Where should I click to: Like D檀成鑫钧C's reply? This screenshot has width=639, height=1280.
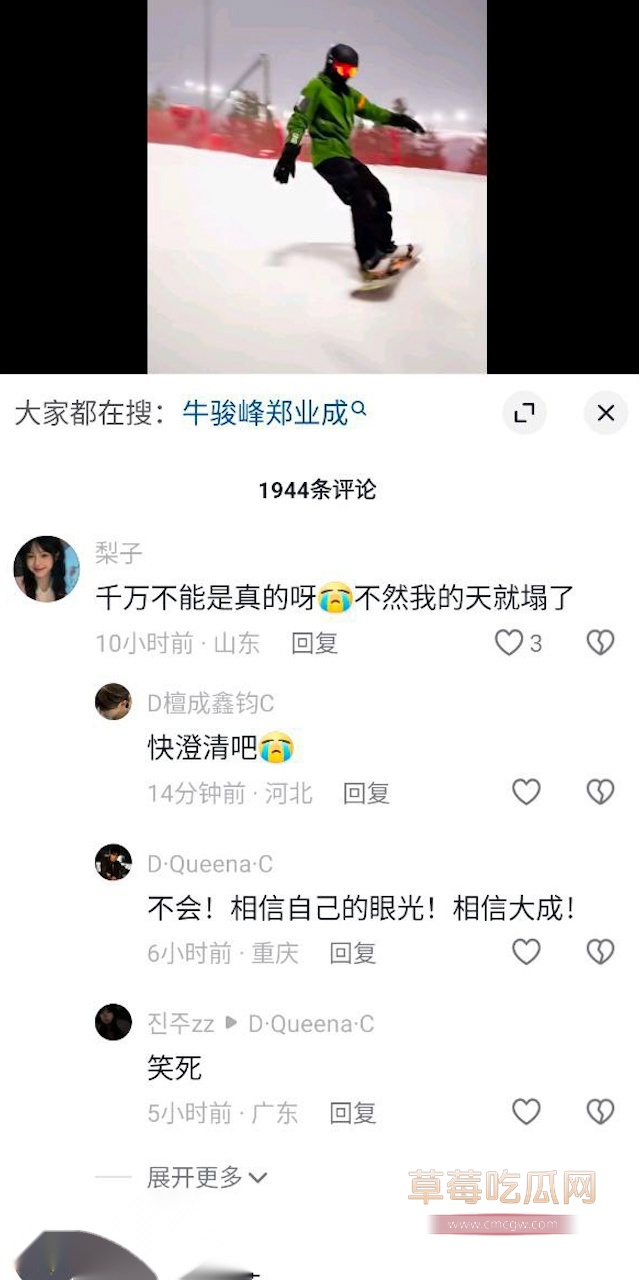(x=526, y=793)
